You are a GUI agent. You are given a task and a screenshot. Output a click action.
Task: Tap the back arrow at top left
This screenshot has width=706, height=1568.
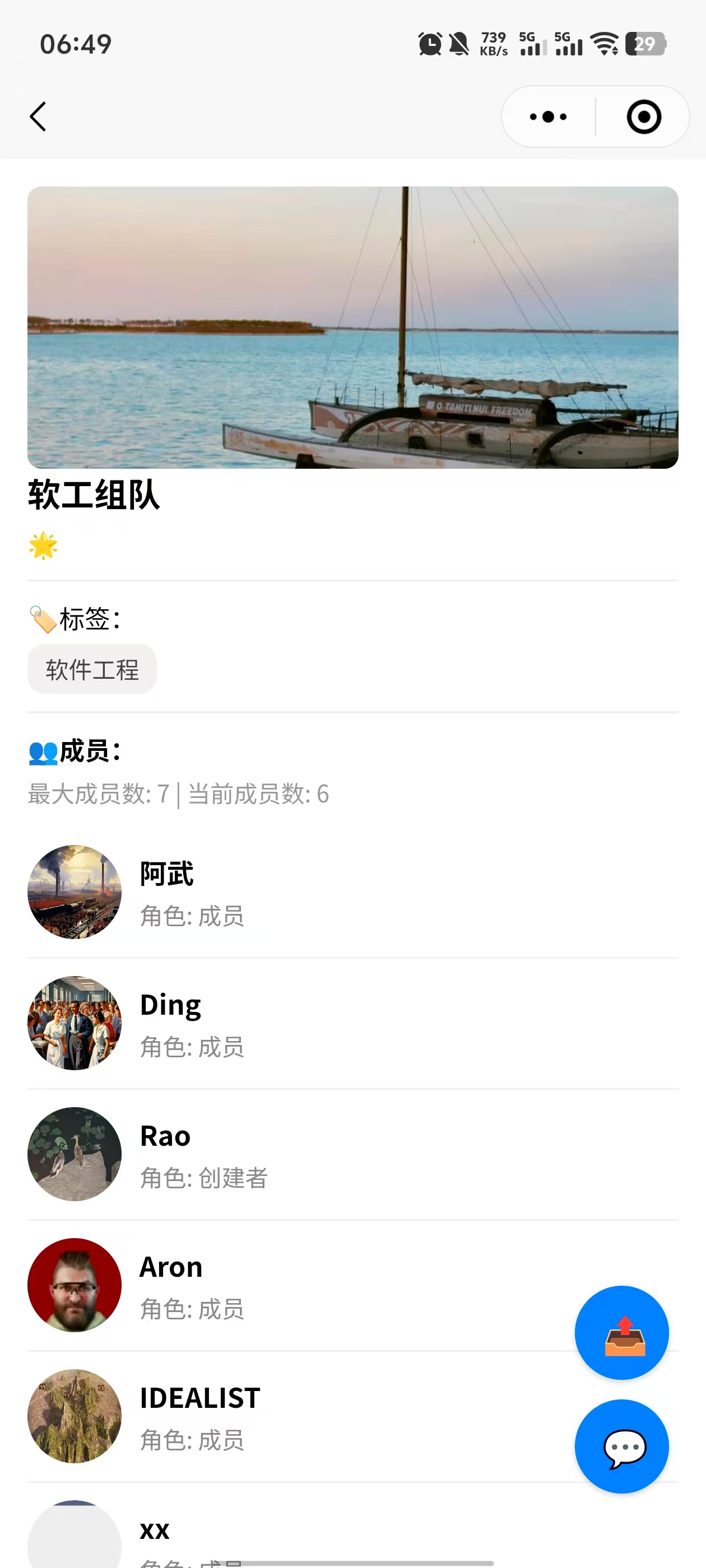tap(38, 116)
